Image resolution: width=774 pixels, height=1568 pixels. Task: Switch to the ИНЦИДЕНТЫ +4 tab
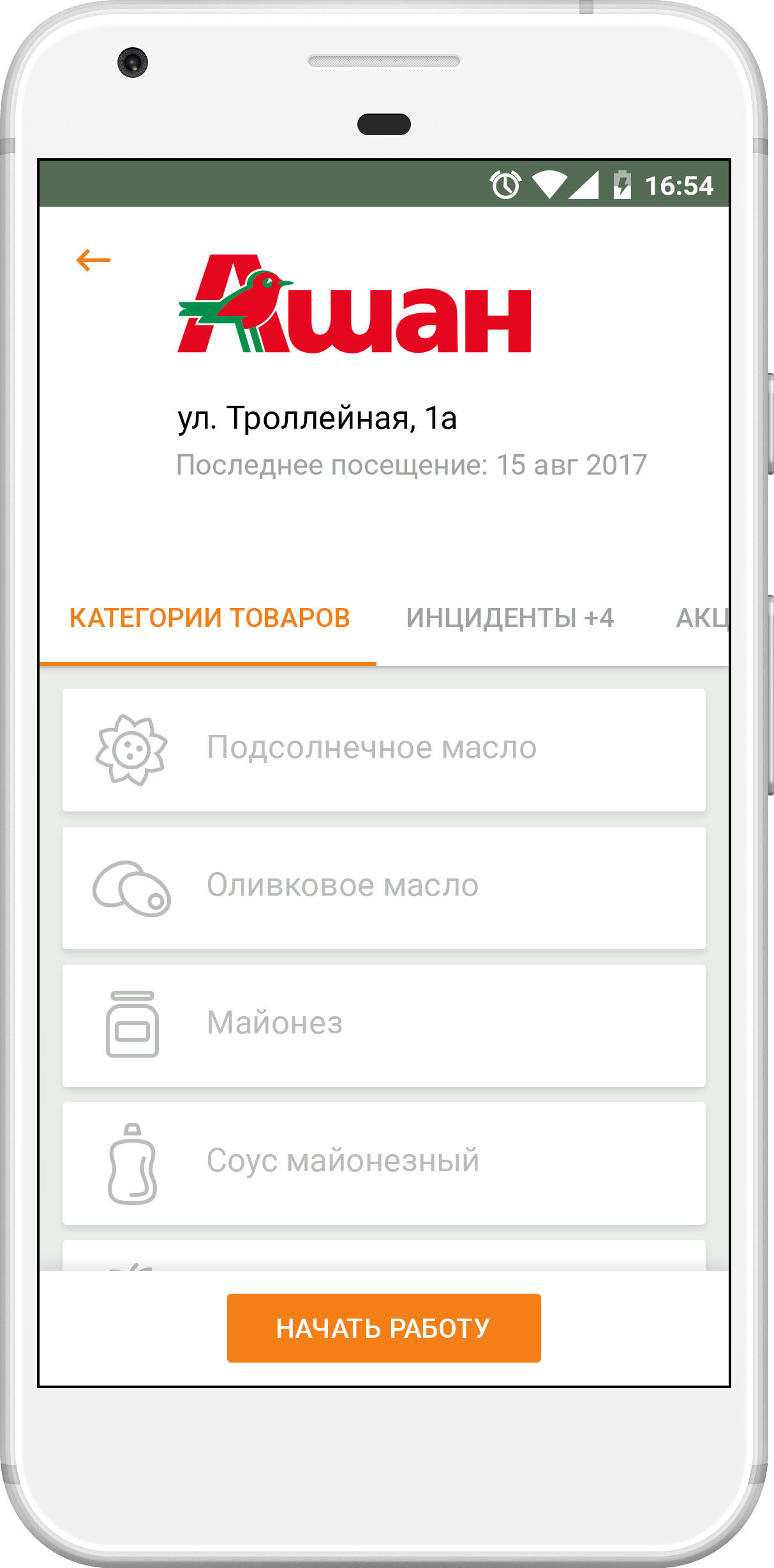click(510, 617)
